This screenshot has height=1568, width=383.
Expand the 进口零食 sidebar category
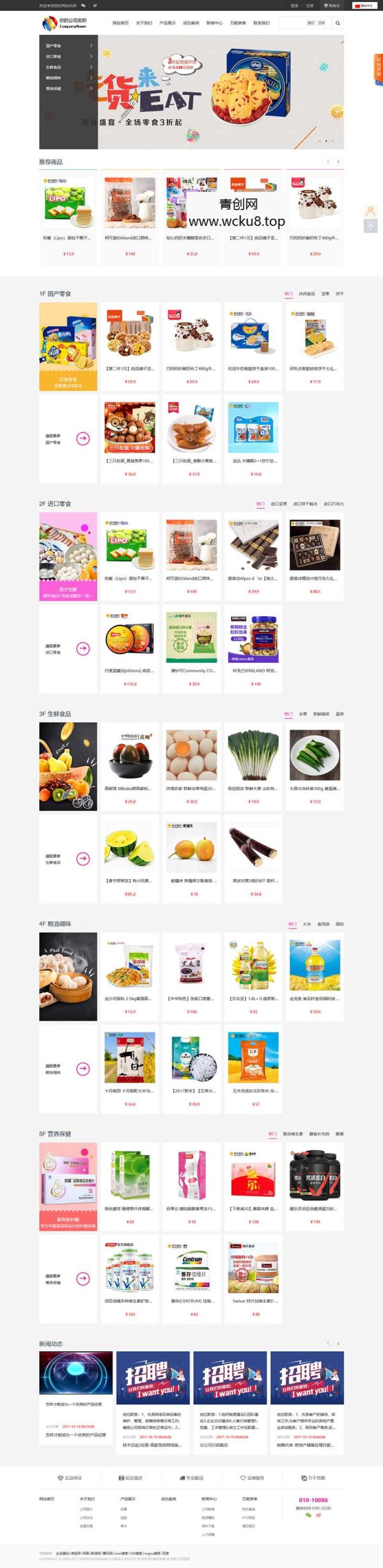coord(68,56)
